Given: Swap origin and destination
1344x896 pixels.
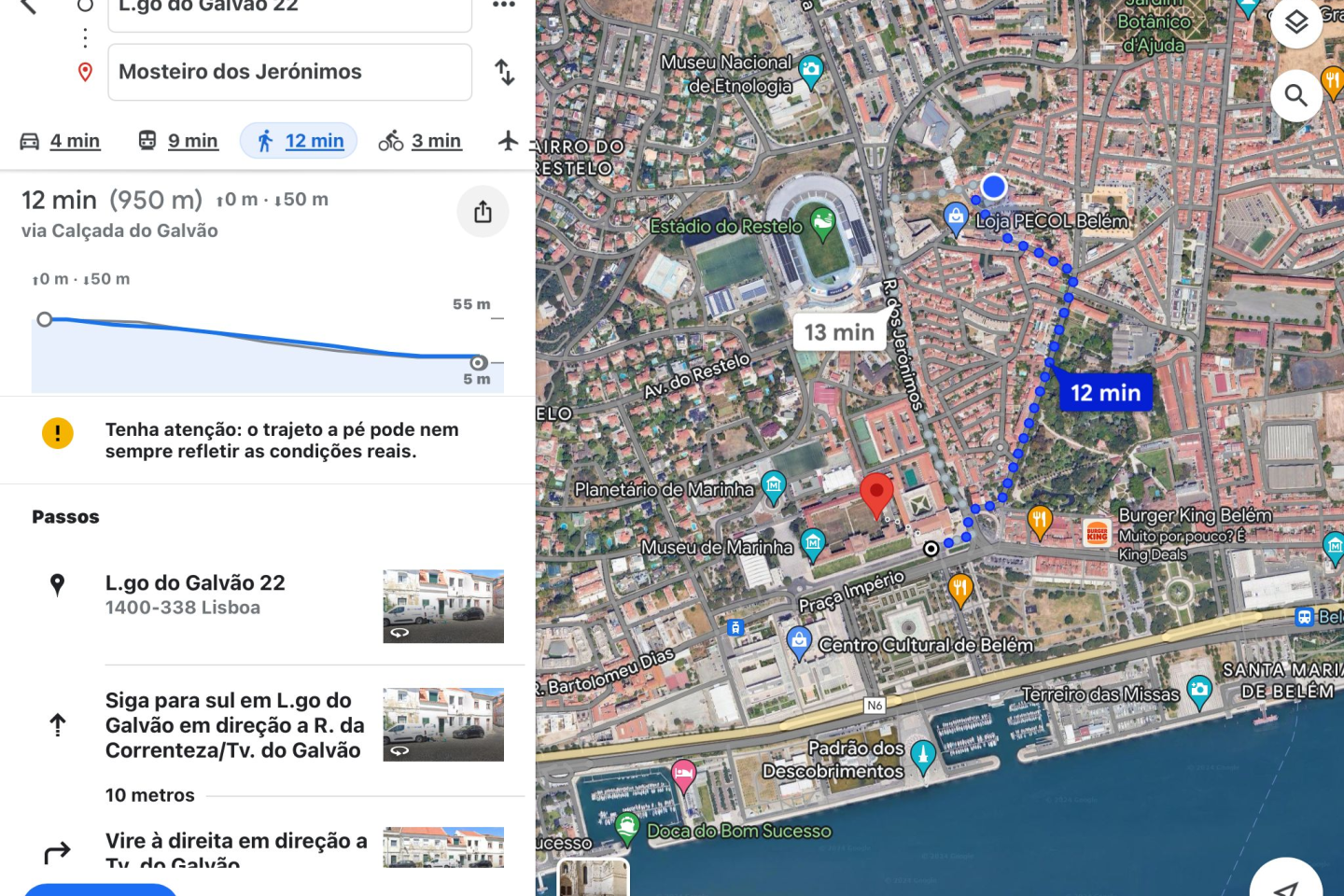Looking at the screenshot, I should click(504, 72).
